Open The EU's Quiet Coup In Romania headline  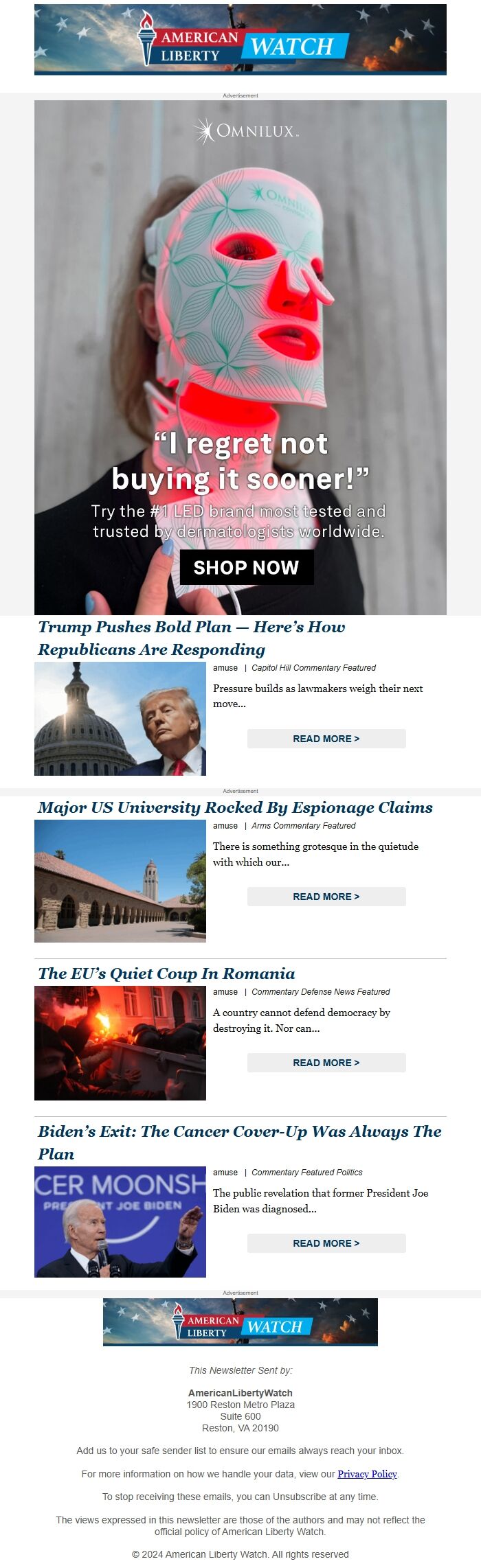click(166, 973)
